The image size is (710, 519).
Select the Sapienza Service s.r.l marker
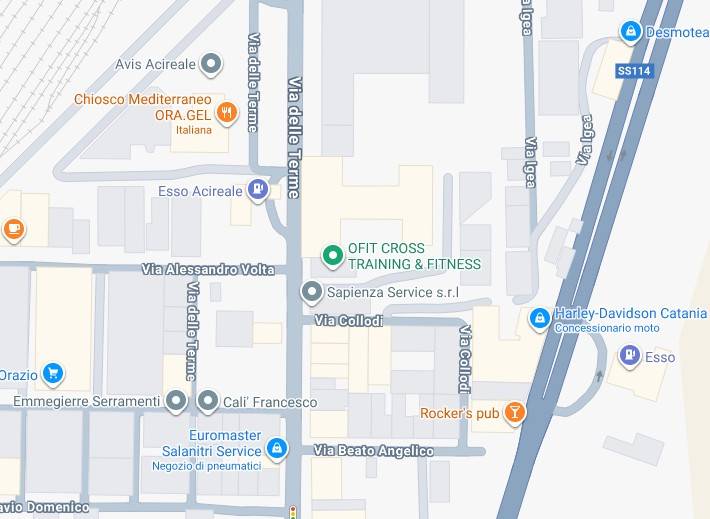[x=312, y=292]
